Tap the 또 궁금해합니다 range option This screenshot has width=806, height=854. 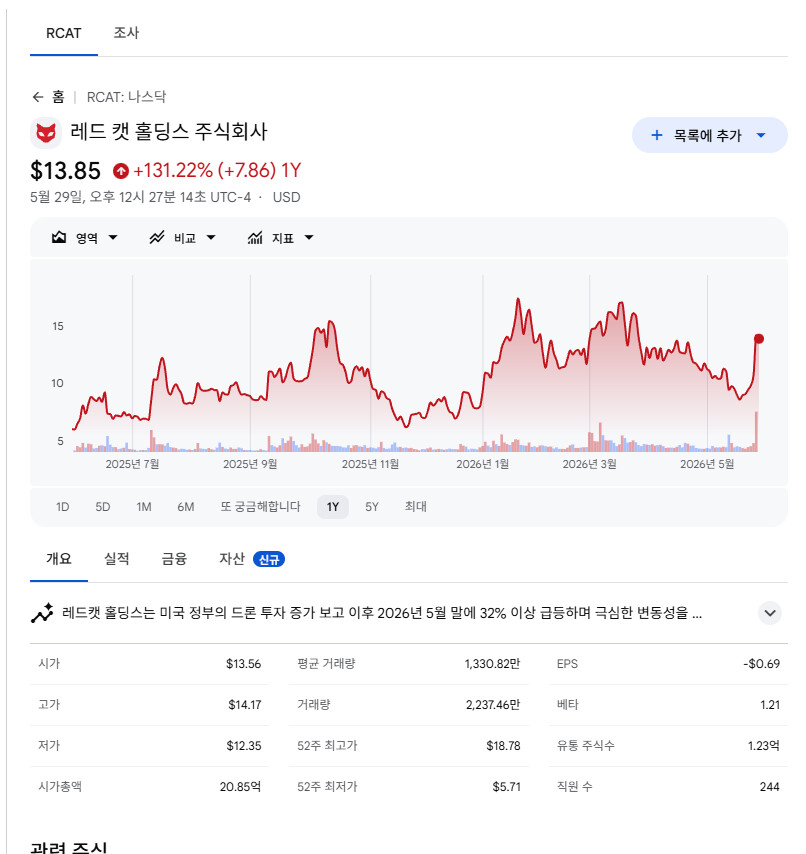(x=260, y=507)
